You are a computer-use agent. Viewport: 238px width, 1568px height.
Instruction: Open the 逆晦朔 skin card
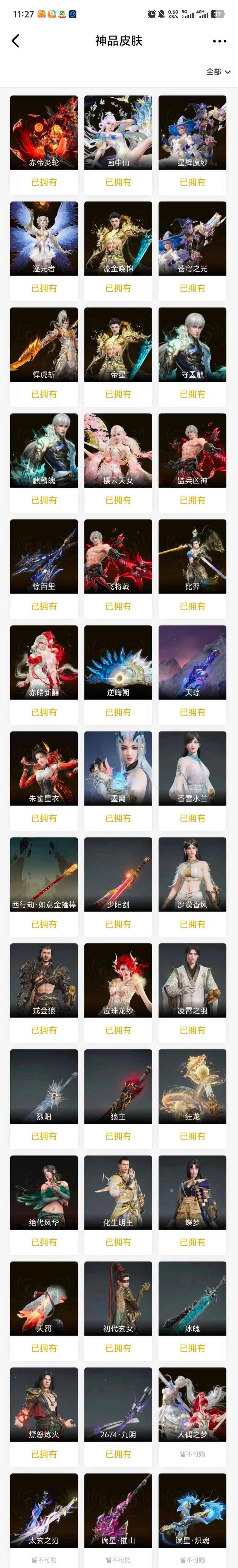118,662
